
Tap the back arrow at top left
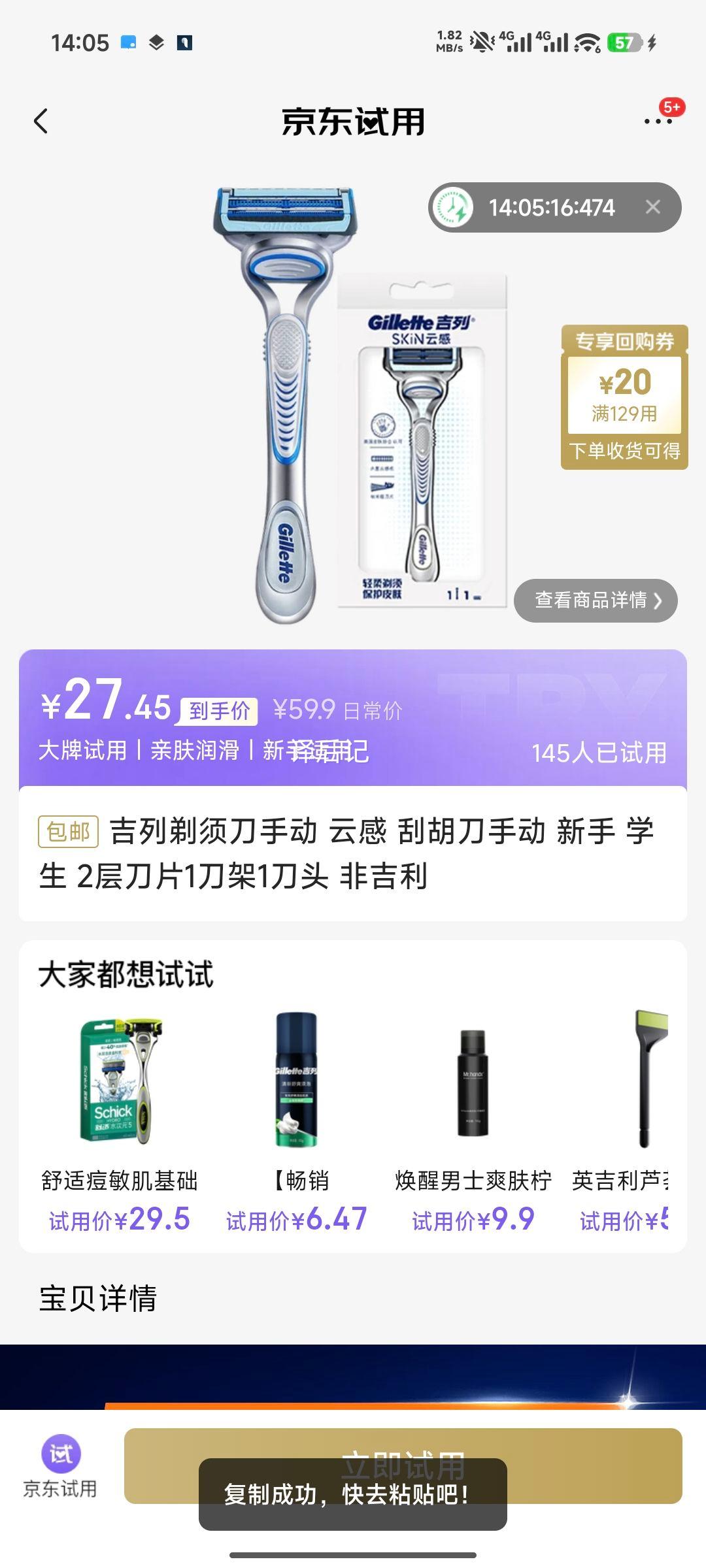(x=41, y=122)
